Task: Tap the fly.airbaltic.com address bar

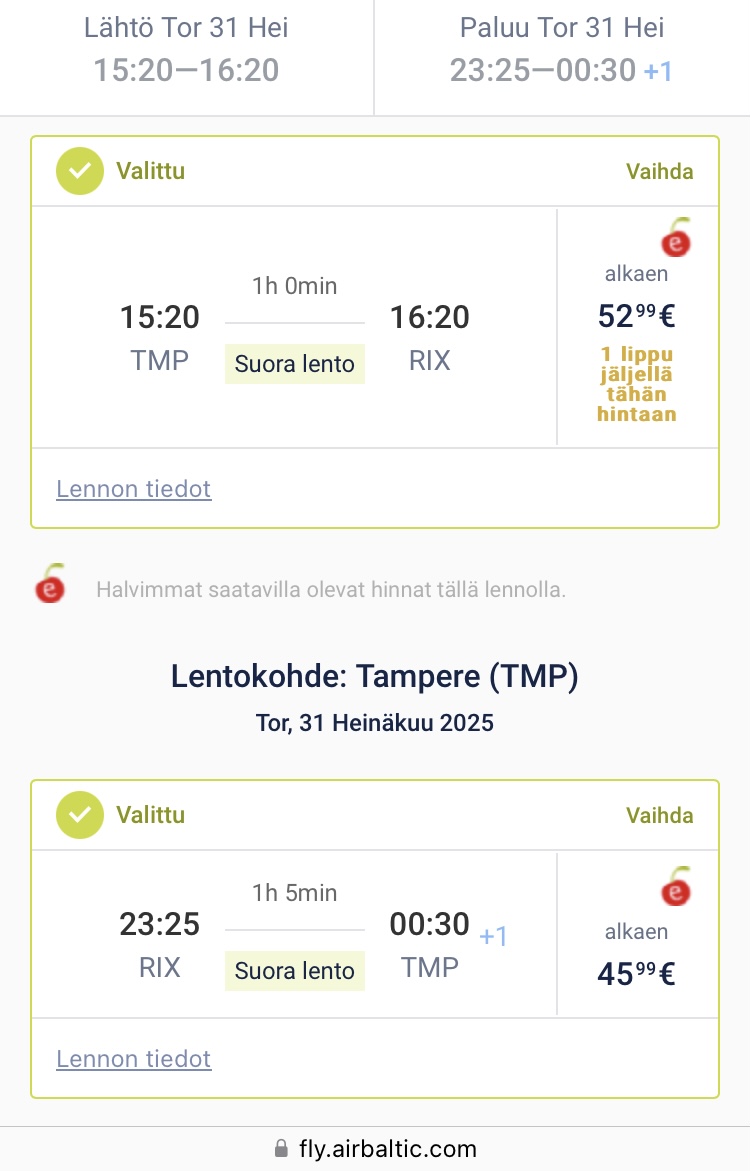Action: pos(375,1149)
